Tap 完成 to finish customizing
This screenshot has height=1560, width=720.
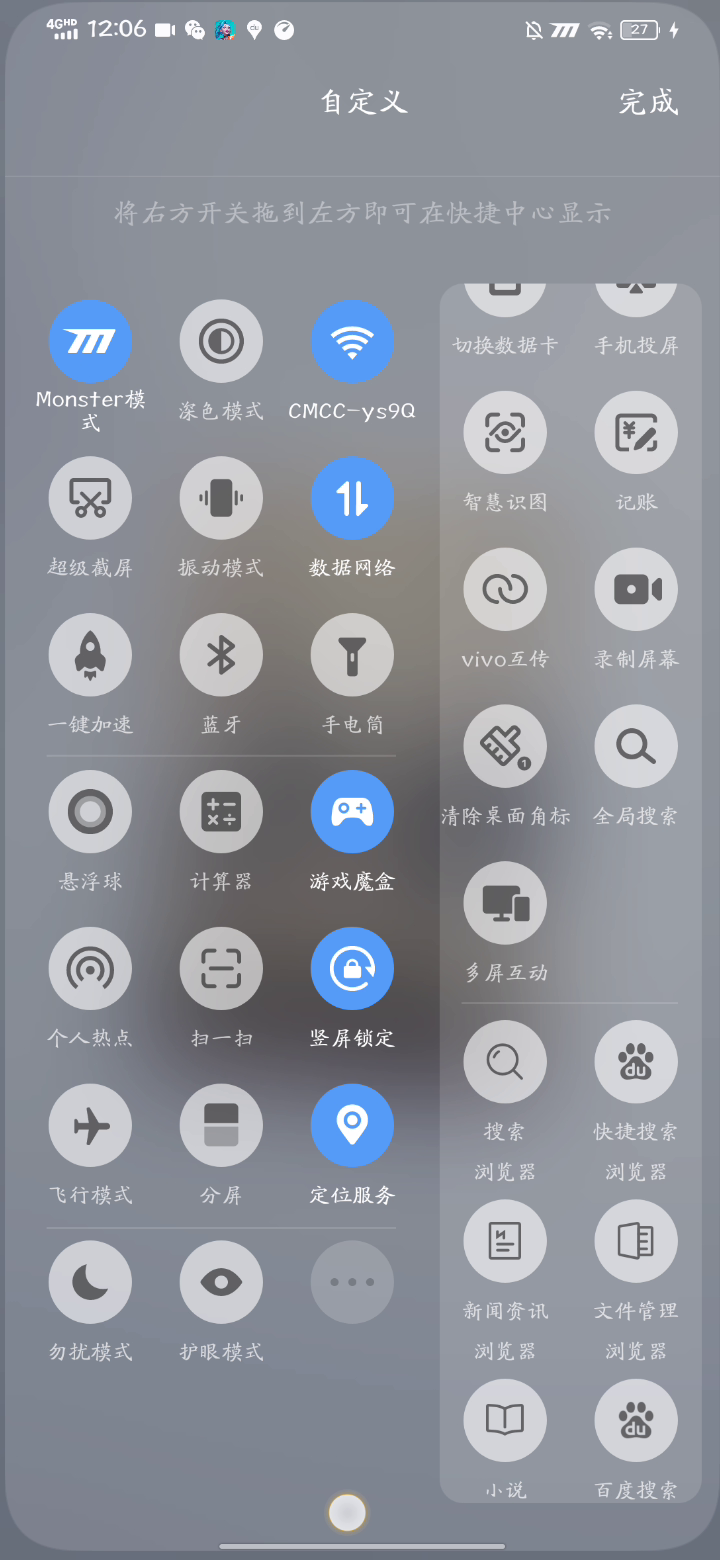[x=648, y=102]
